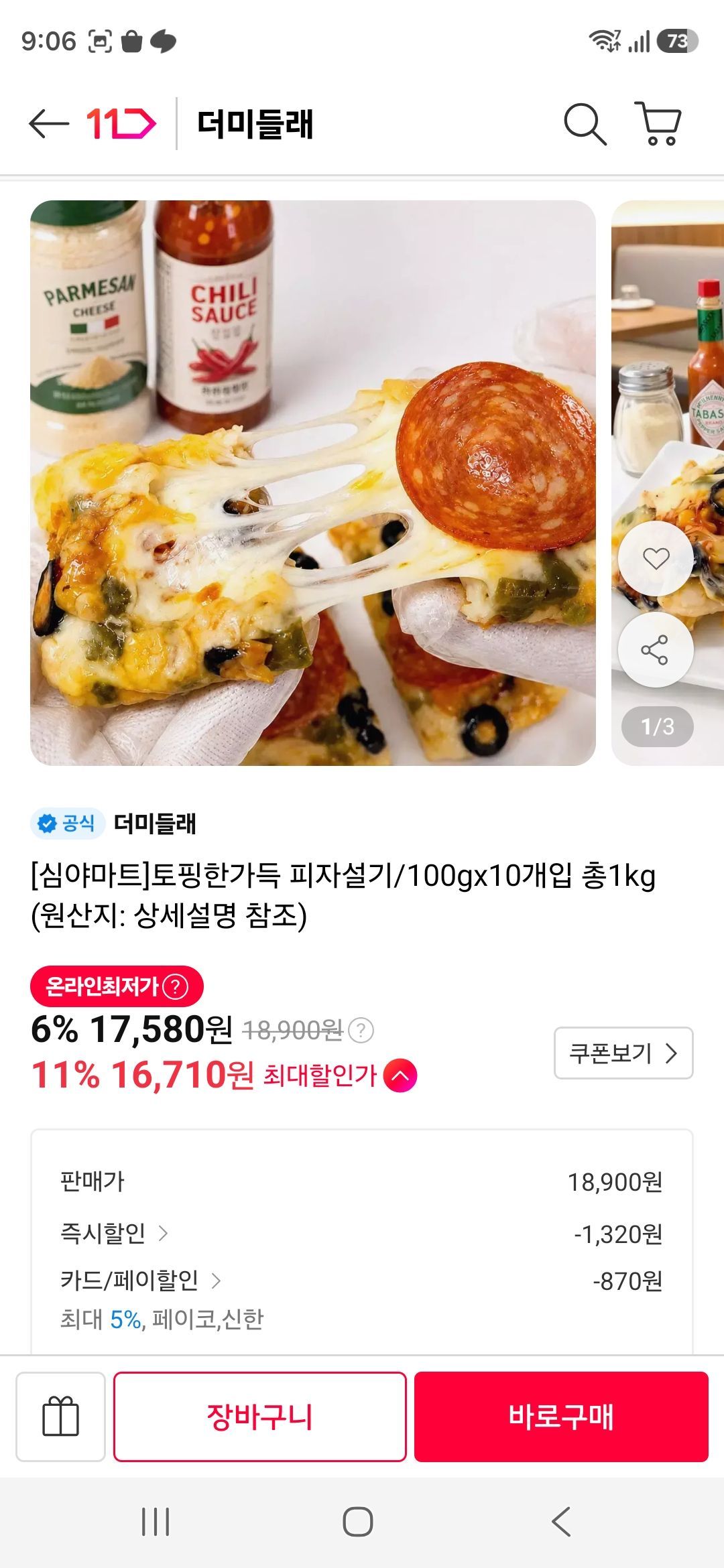Open the 더미들래 store name in header
This screenshot has height=1568, width=724.
pos(255,124)
